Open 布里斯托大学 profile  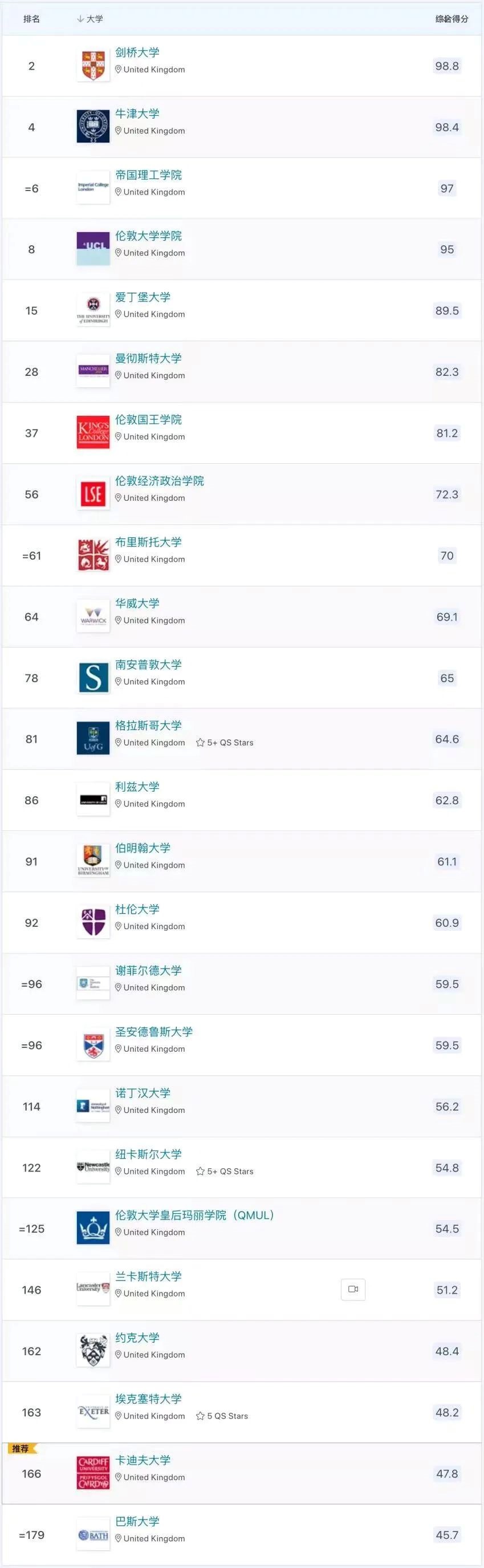click(148, 542)
